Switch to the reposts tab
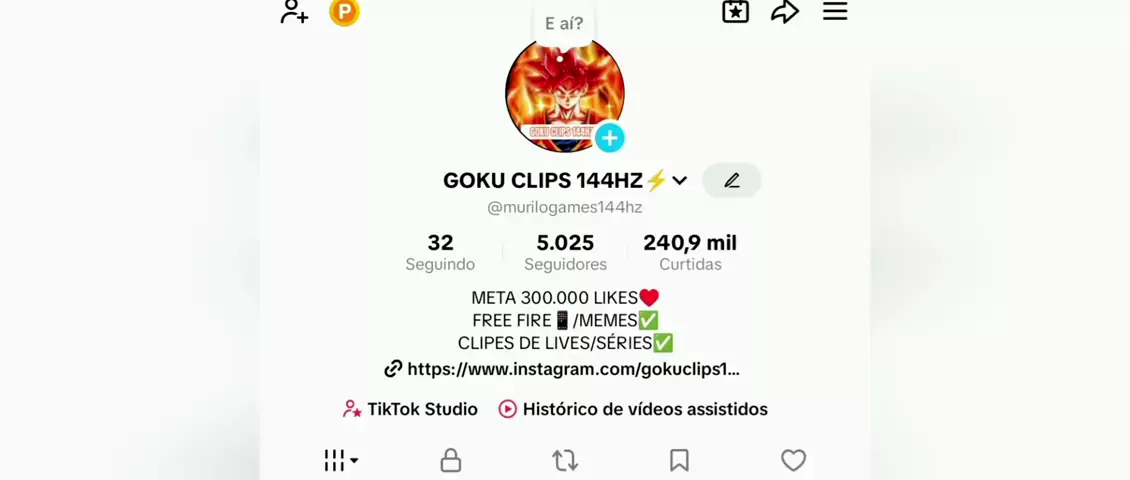 click(565, 460)
